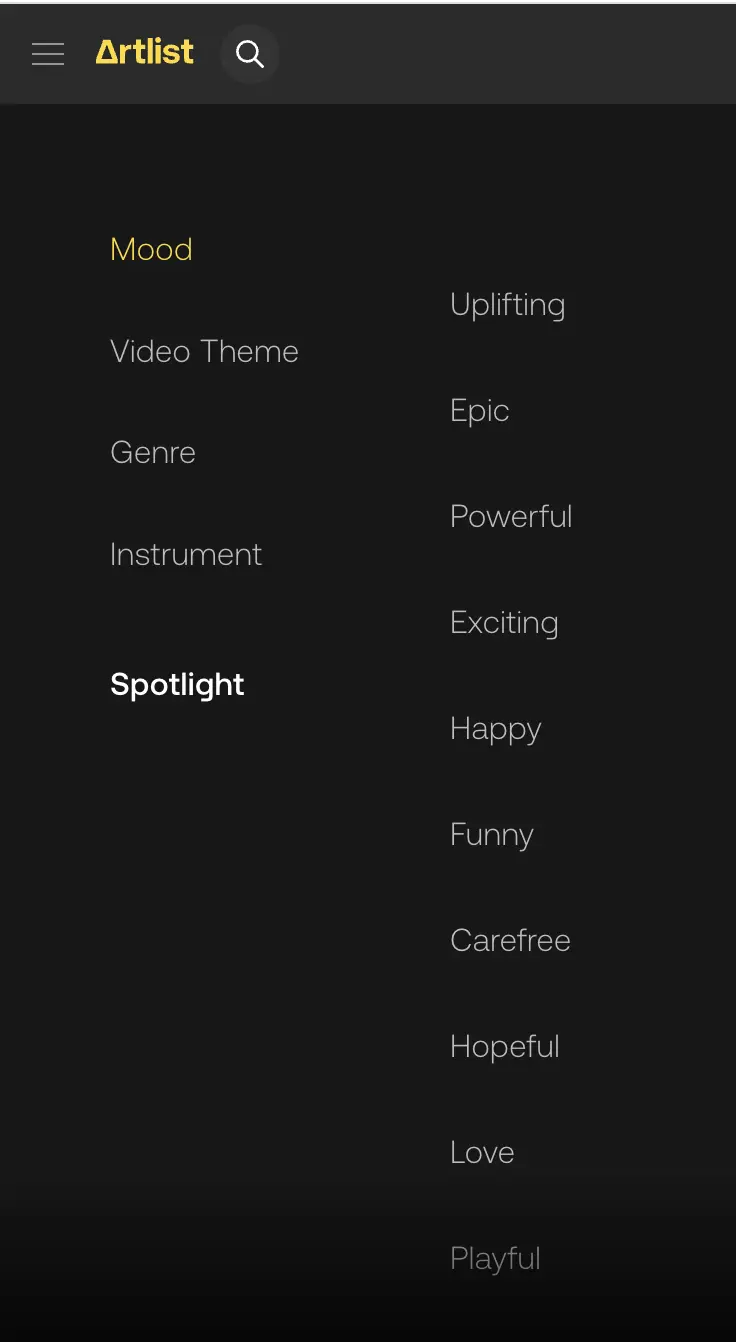This screenshot has width=736, height=1342.
Task: Filter tracks by Hopeful mood
Action: (504, 1047)
